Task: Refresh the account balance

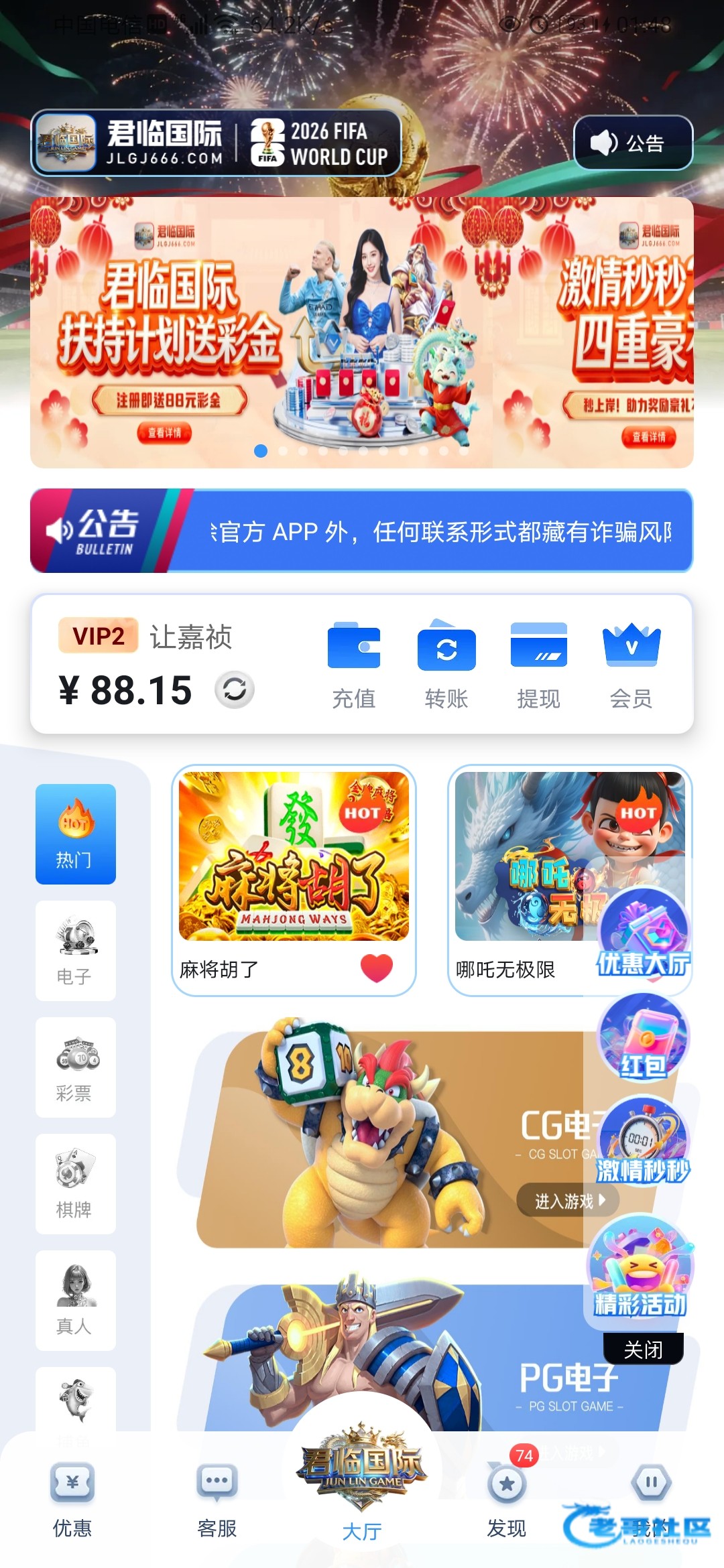Action: coord(234,689)
